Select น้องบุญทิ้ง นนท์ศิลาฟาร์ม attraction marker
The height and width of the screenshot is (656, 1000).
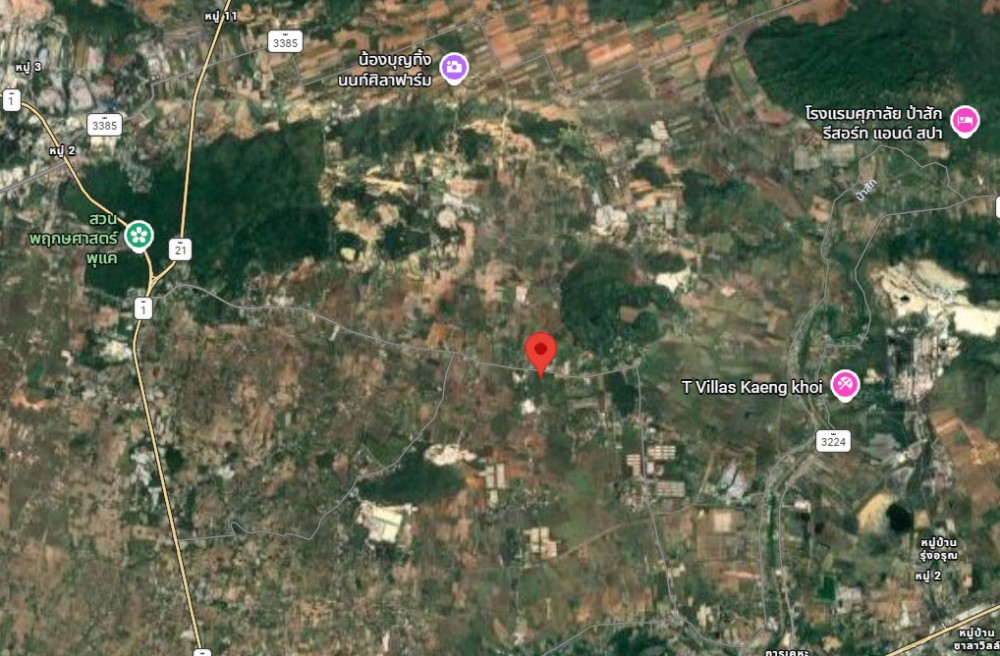[455, 67]
